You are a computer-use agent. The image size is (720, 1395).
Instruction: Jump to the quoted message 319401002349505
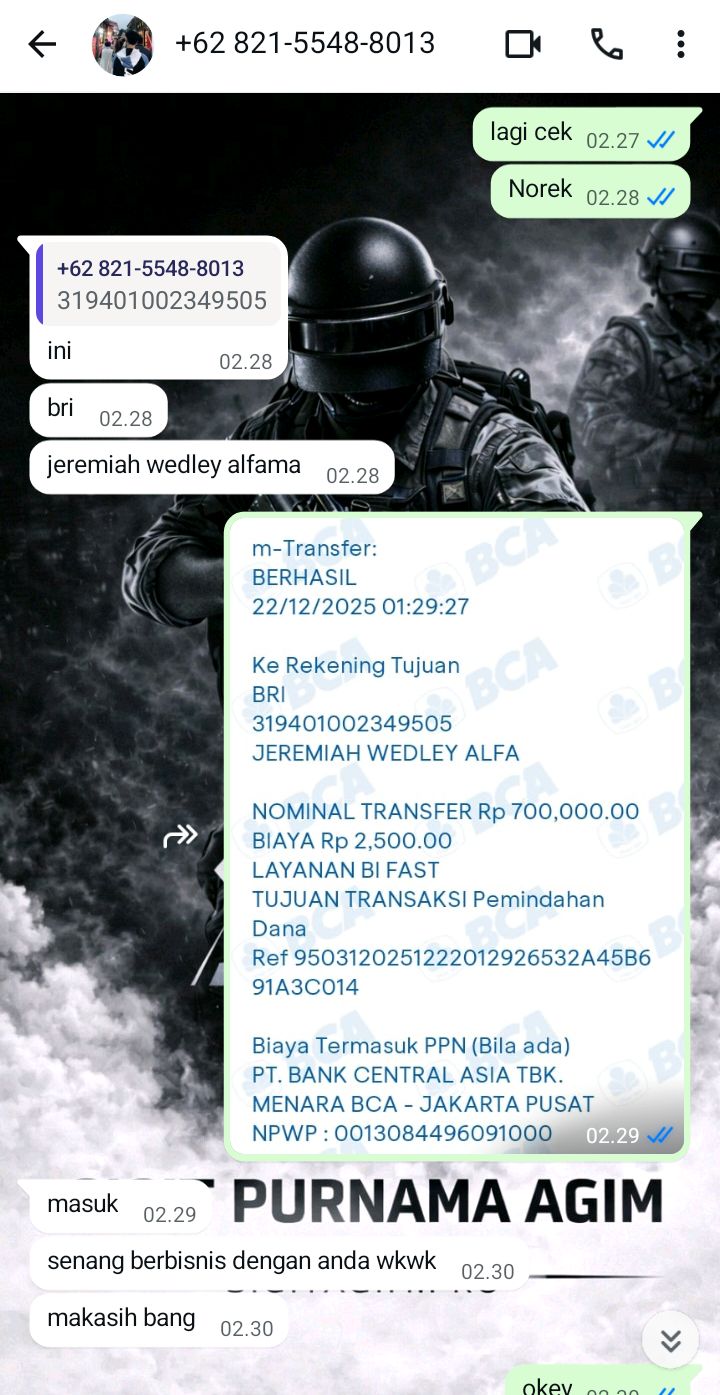point(160,285)
